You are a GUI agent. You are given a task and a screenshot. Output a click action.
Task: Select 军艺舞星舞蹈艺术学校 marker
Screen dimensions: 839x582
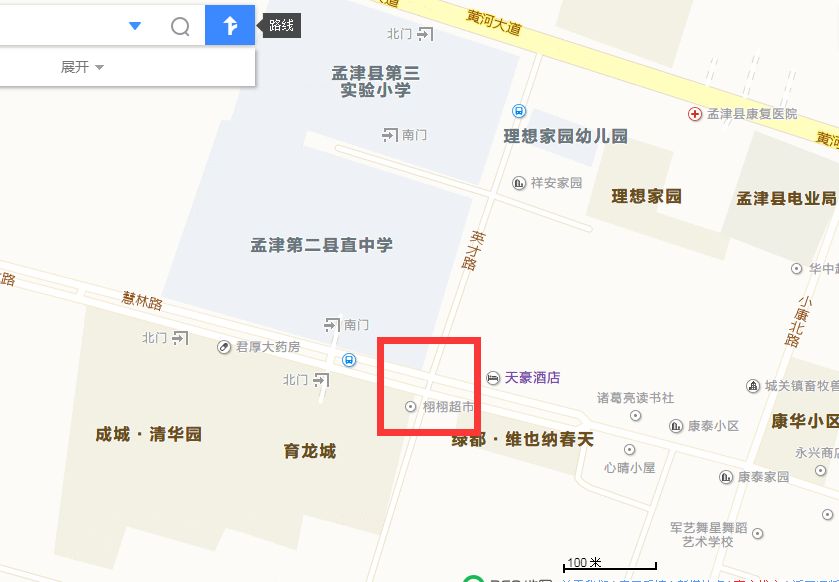758,533
